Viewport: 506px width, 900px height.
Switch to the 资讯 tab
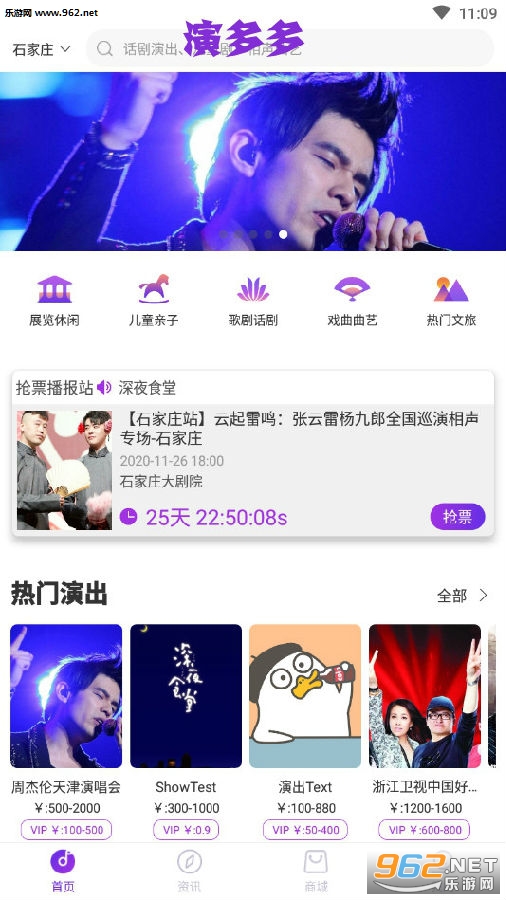coord(189,871)
